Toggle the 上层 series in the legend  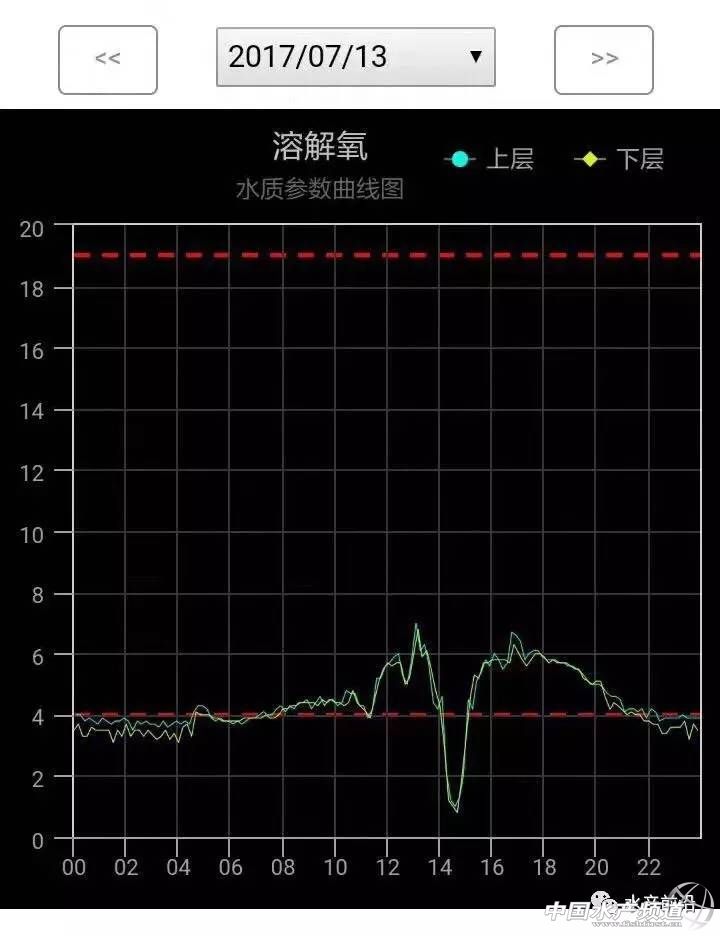coord(490,159)
